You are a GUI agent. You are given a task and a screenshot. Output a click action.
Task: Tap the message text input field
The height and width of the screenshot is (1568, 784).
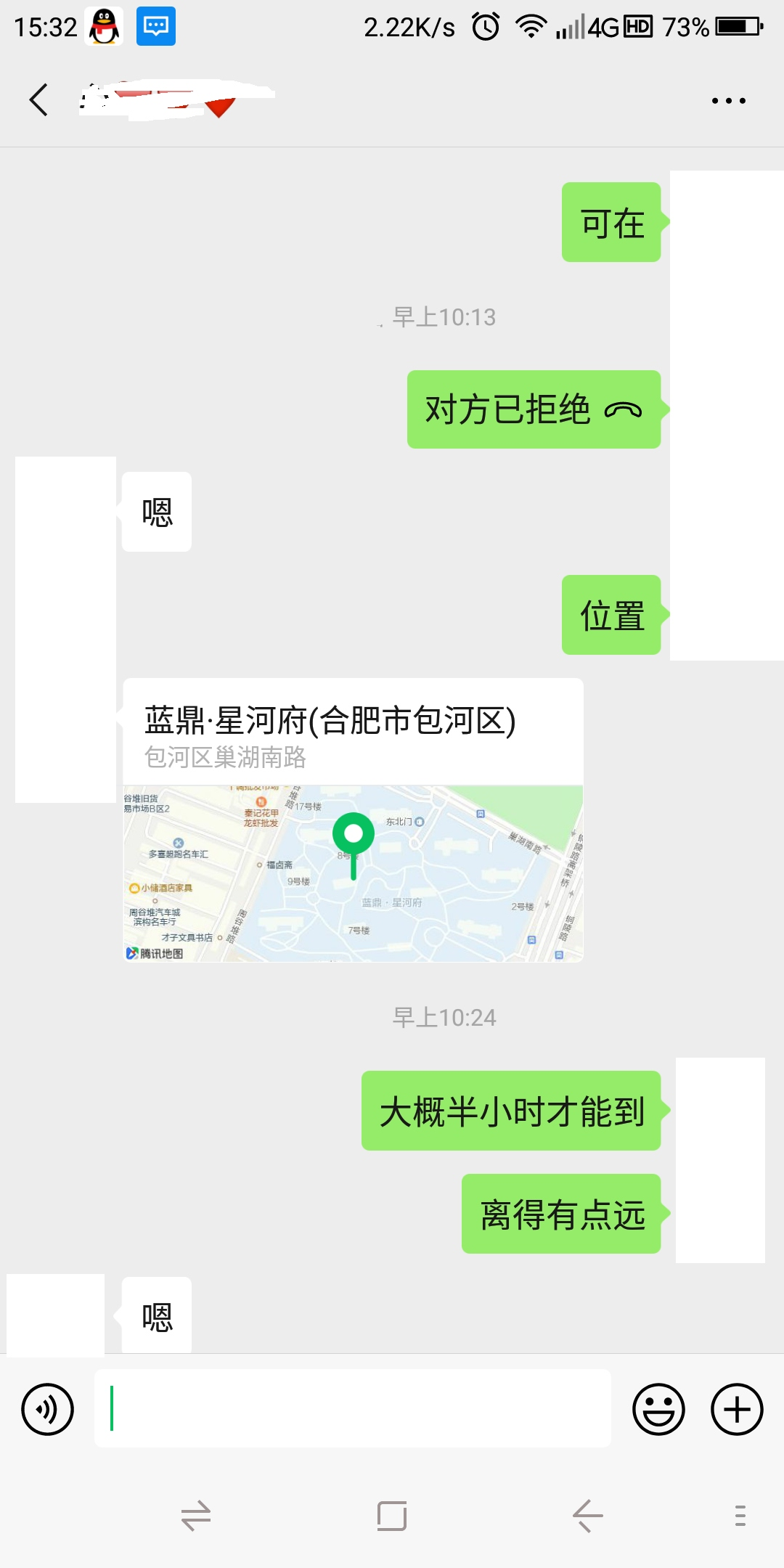tap(351, 1407)
